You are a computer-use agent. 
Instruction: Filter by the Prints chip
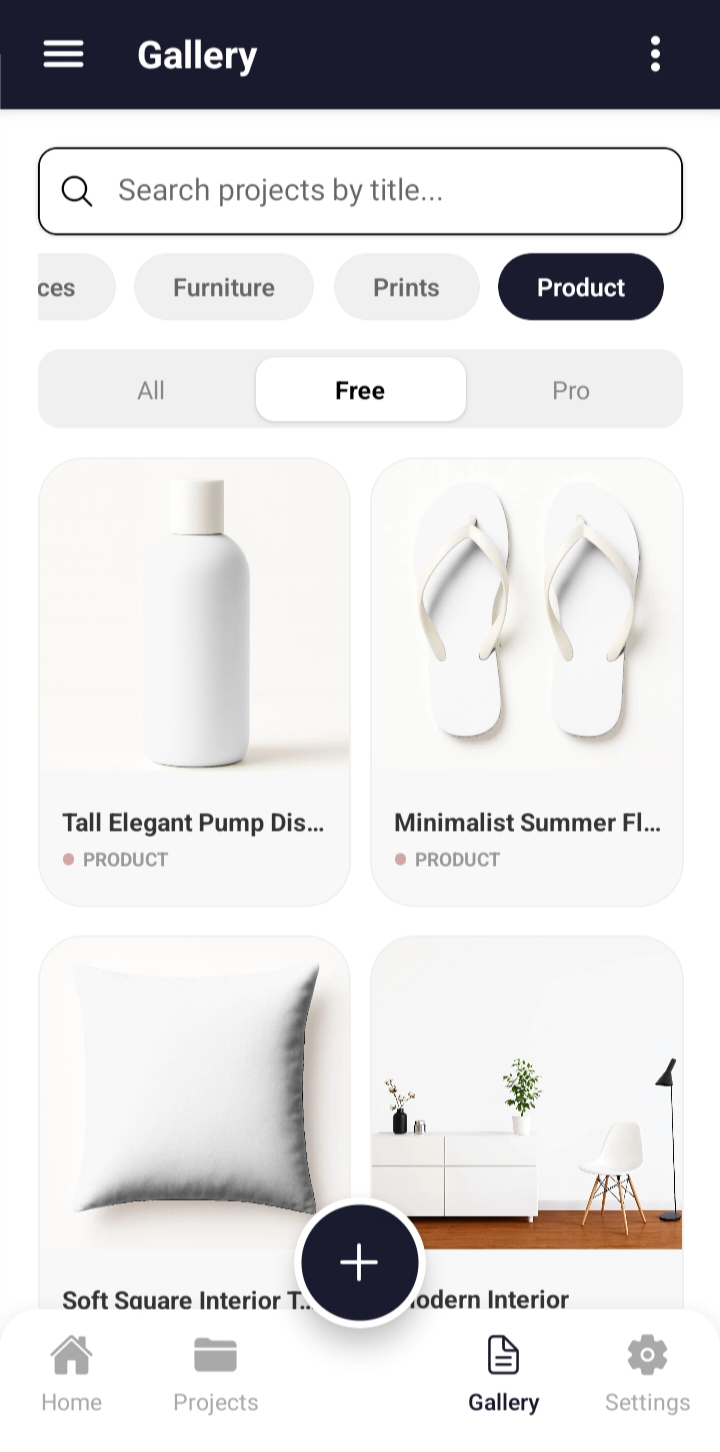406,287
